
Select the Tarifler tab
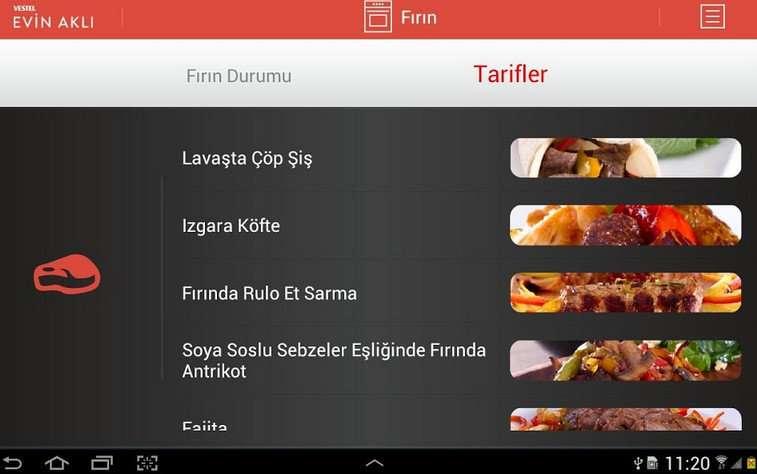[x=510, y=74]
